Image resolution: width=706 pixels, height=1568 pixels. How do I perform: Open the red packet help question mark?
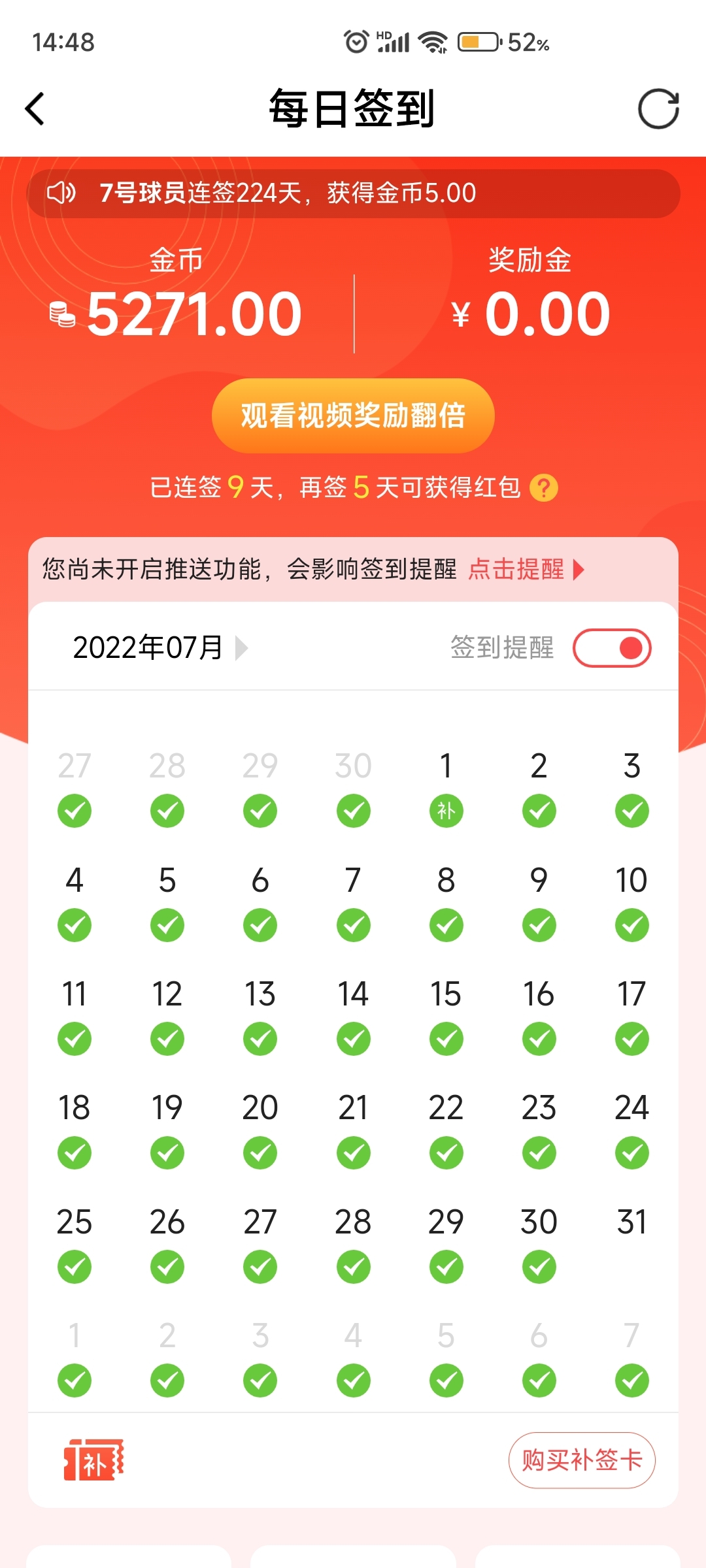click(543, 488)
